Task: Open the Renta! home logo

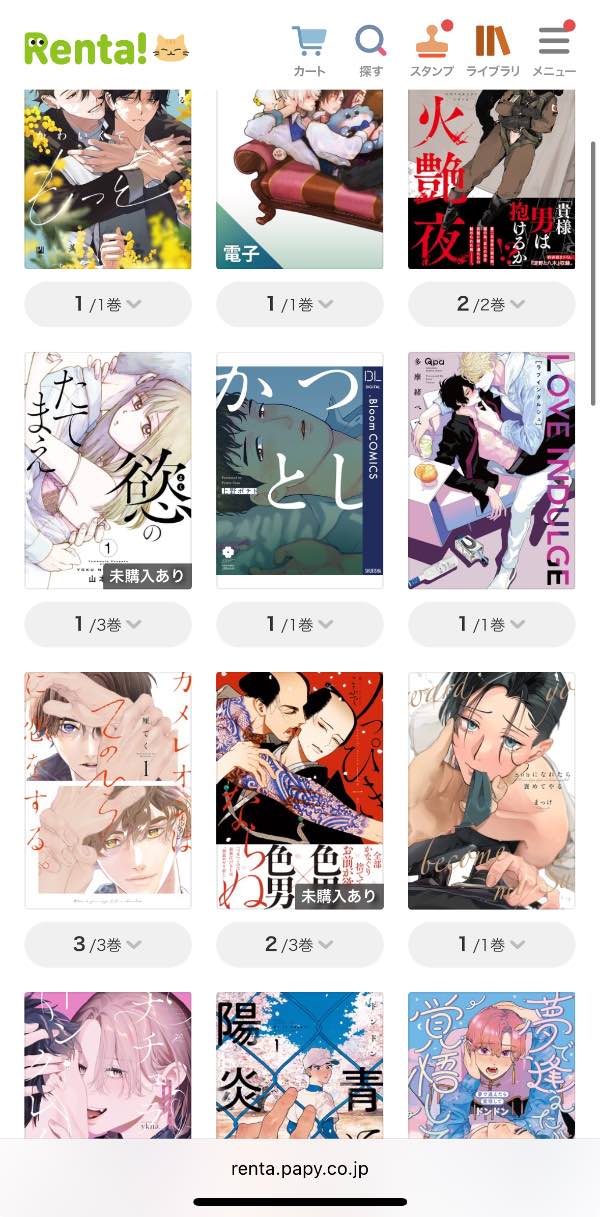Action: point(106,47)
